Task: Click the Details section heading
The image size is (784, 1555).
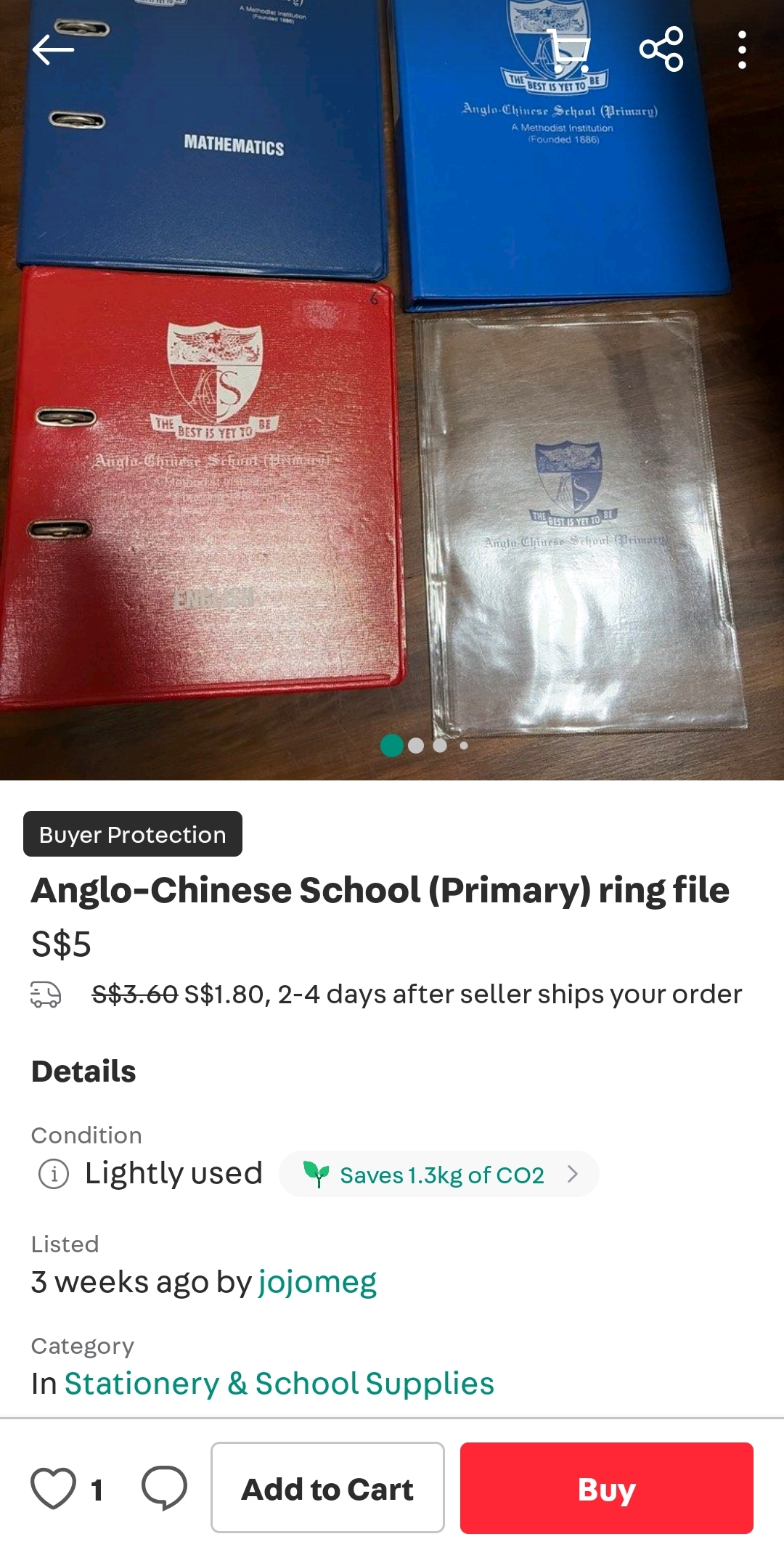Action: pyautogui.click(x=83, y=1070)
